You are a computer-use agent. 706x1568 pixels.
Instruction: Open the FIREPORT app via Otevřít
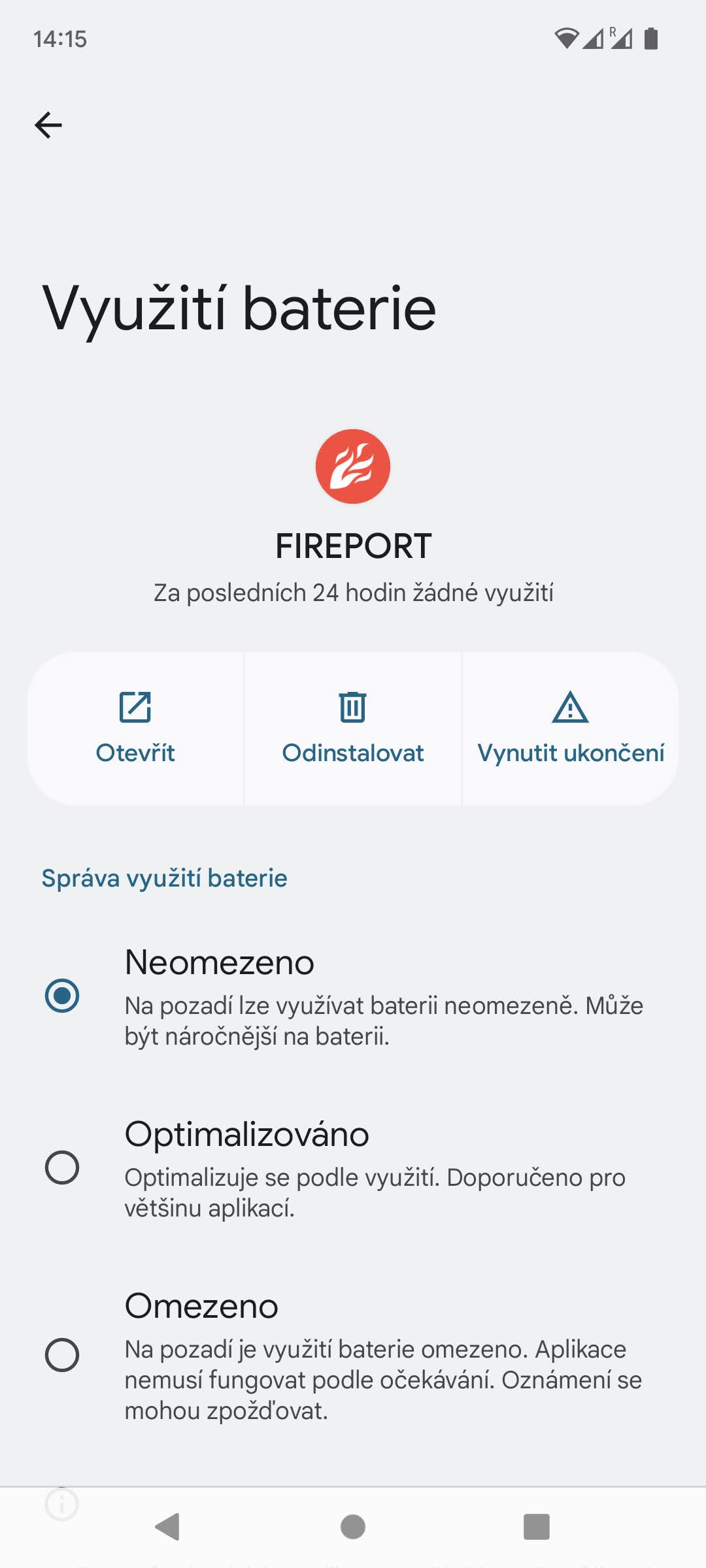point(135,728)
